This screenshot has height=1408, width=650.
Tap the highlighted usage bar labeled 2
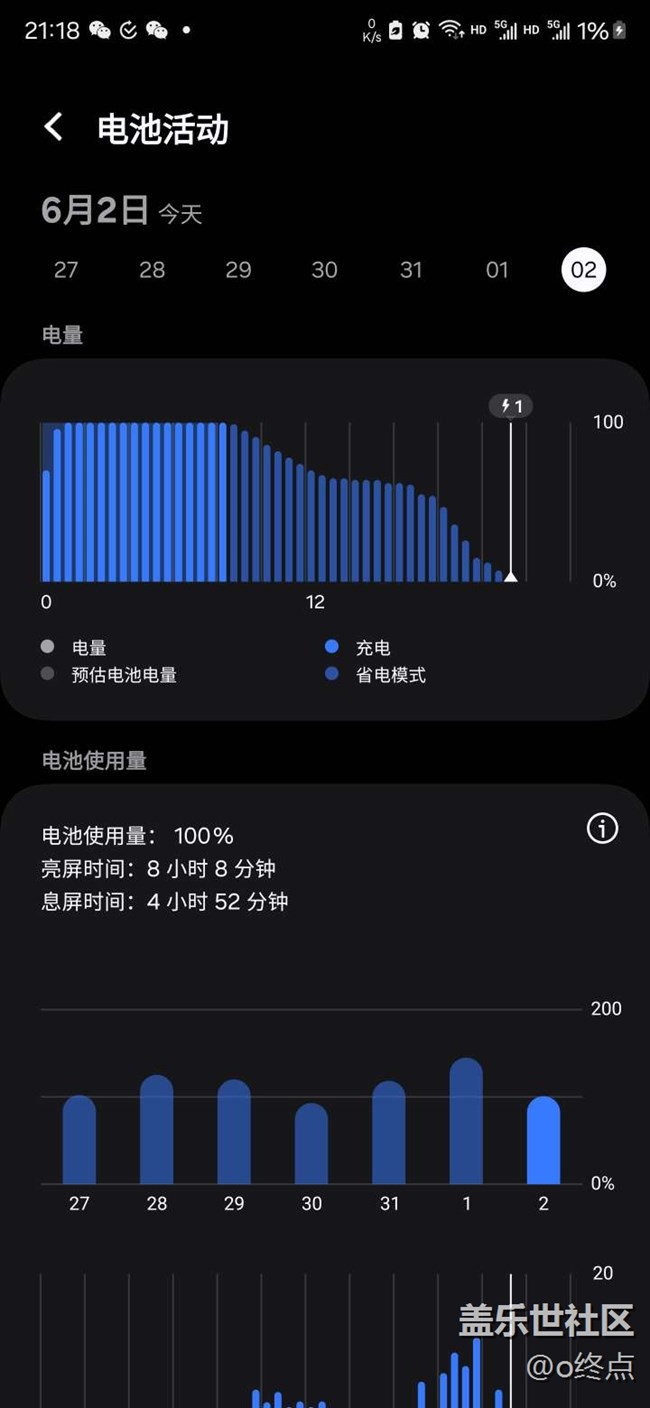click(x=543, y=1140)
